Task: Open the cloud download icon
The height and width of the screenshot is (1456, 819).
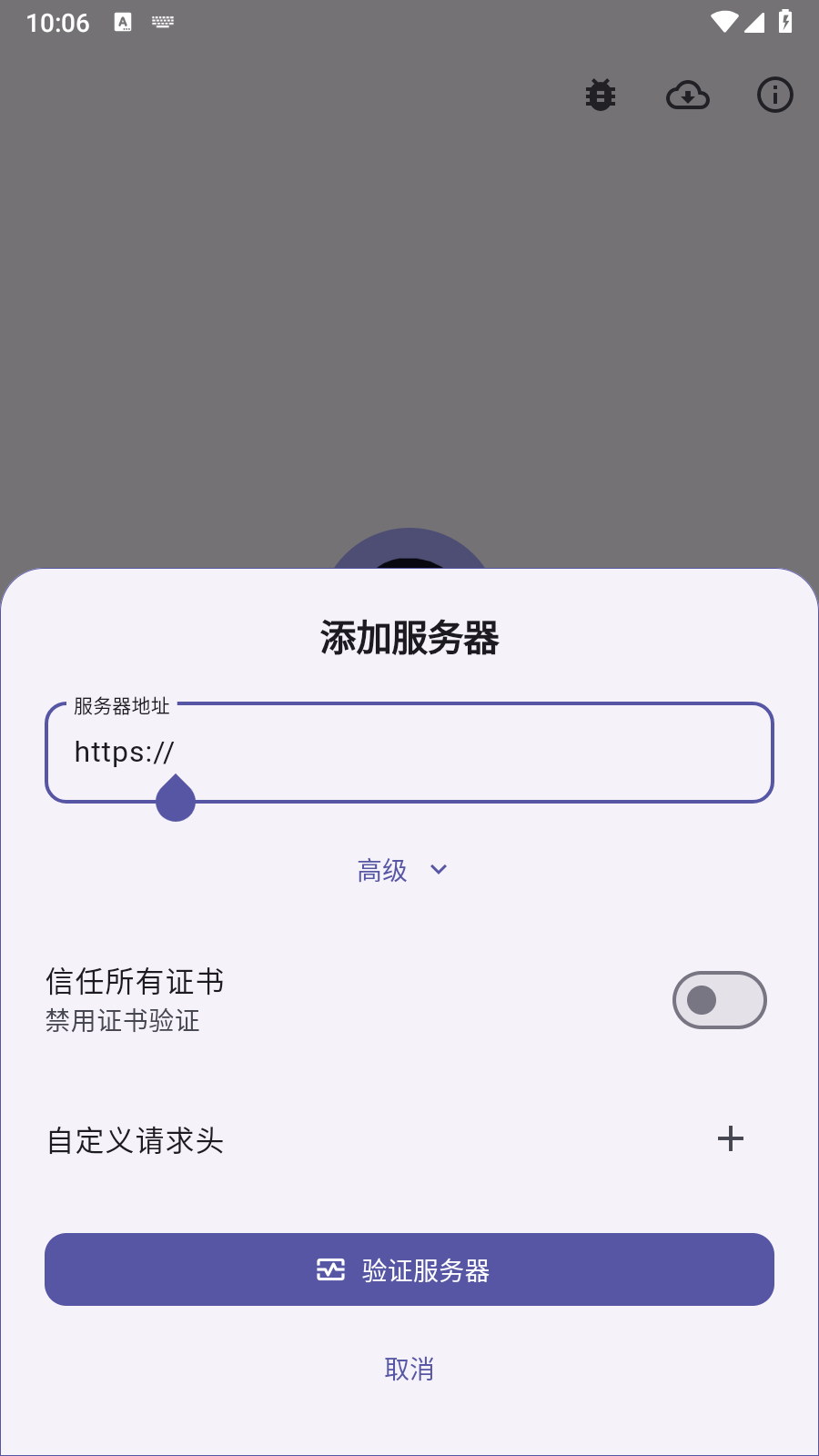Action: (688, 95)
